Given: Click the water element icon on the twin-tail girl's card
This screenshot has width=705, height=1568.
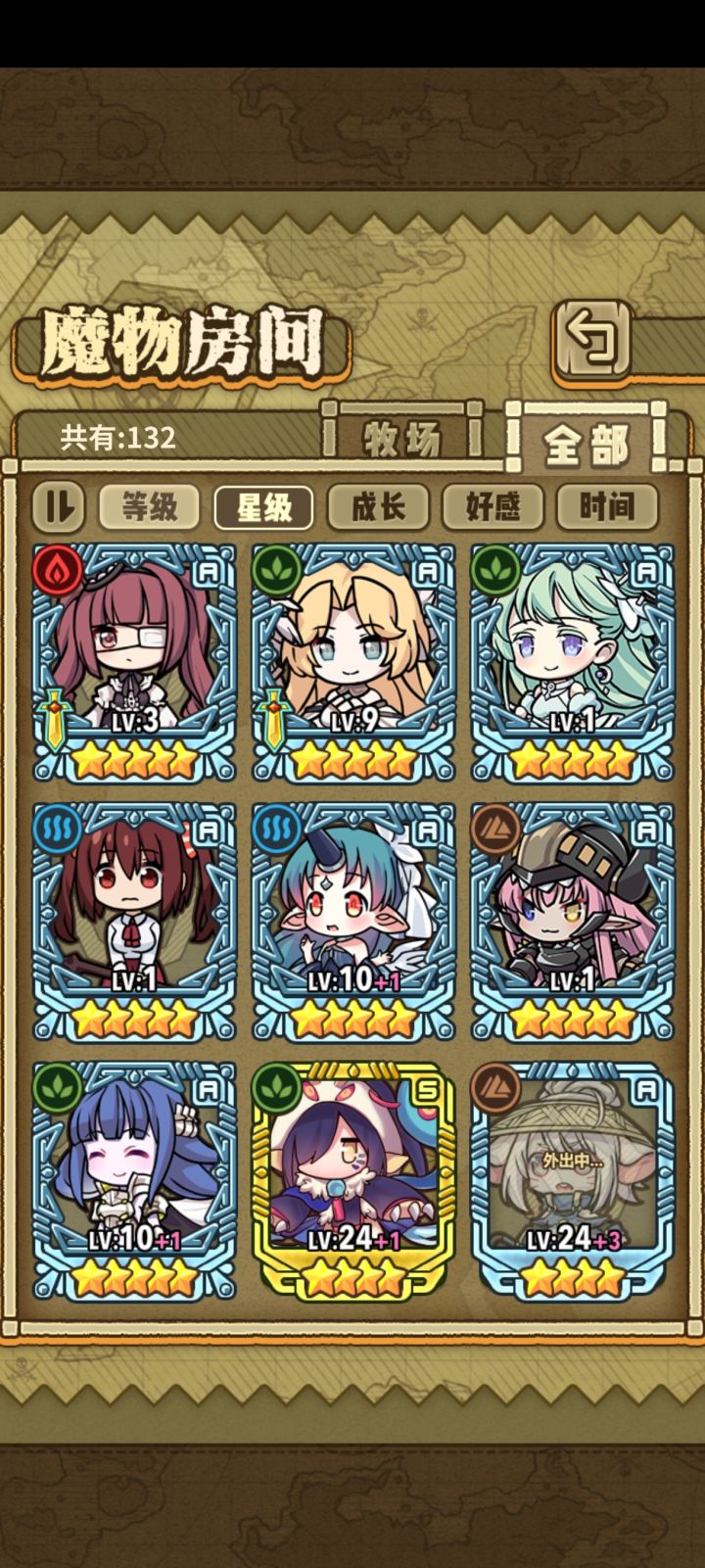Looking at the screenshot, I should pyautogui.click(x=59, y=829).
